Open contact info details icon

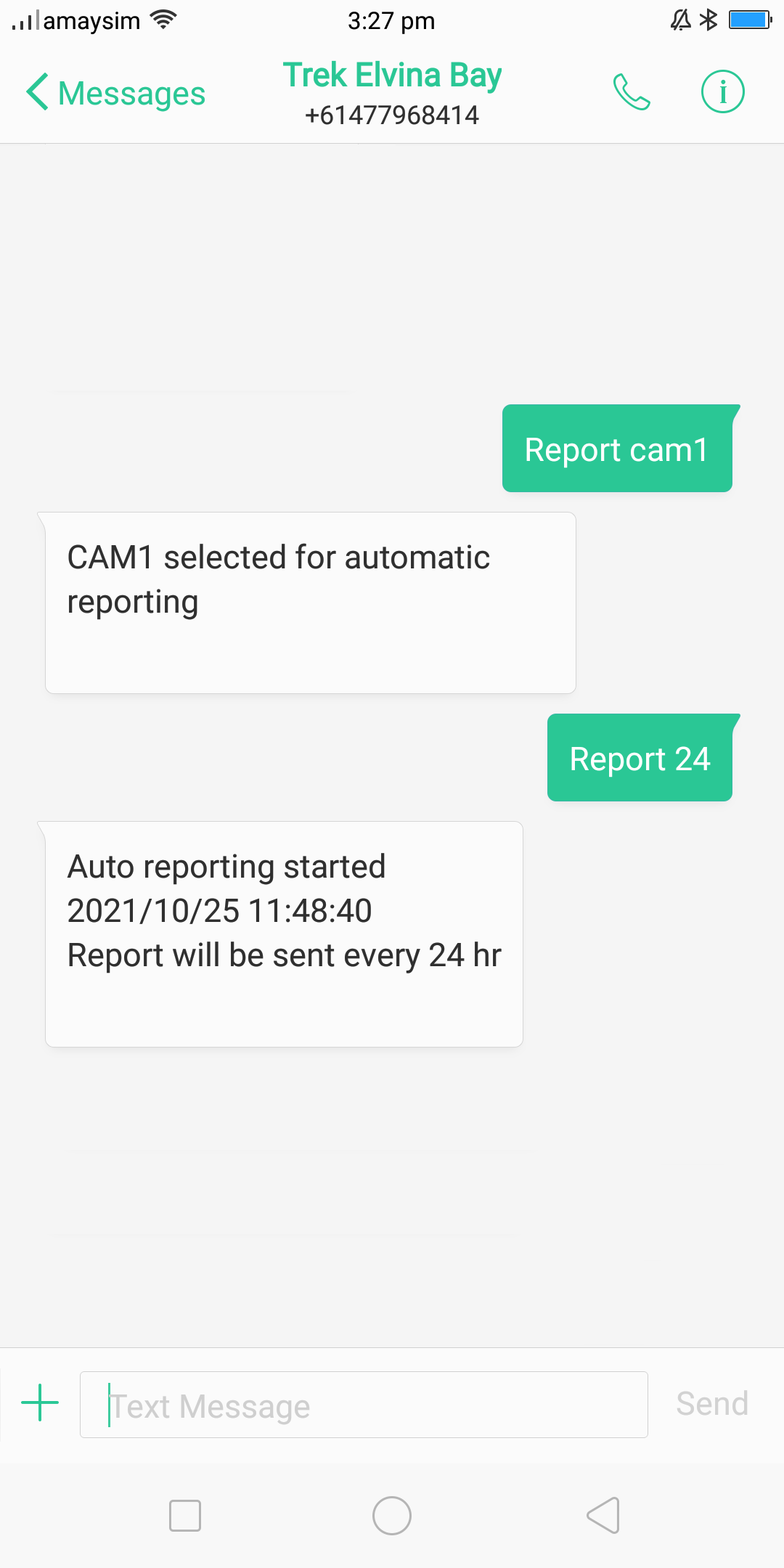coord(722,92)
